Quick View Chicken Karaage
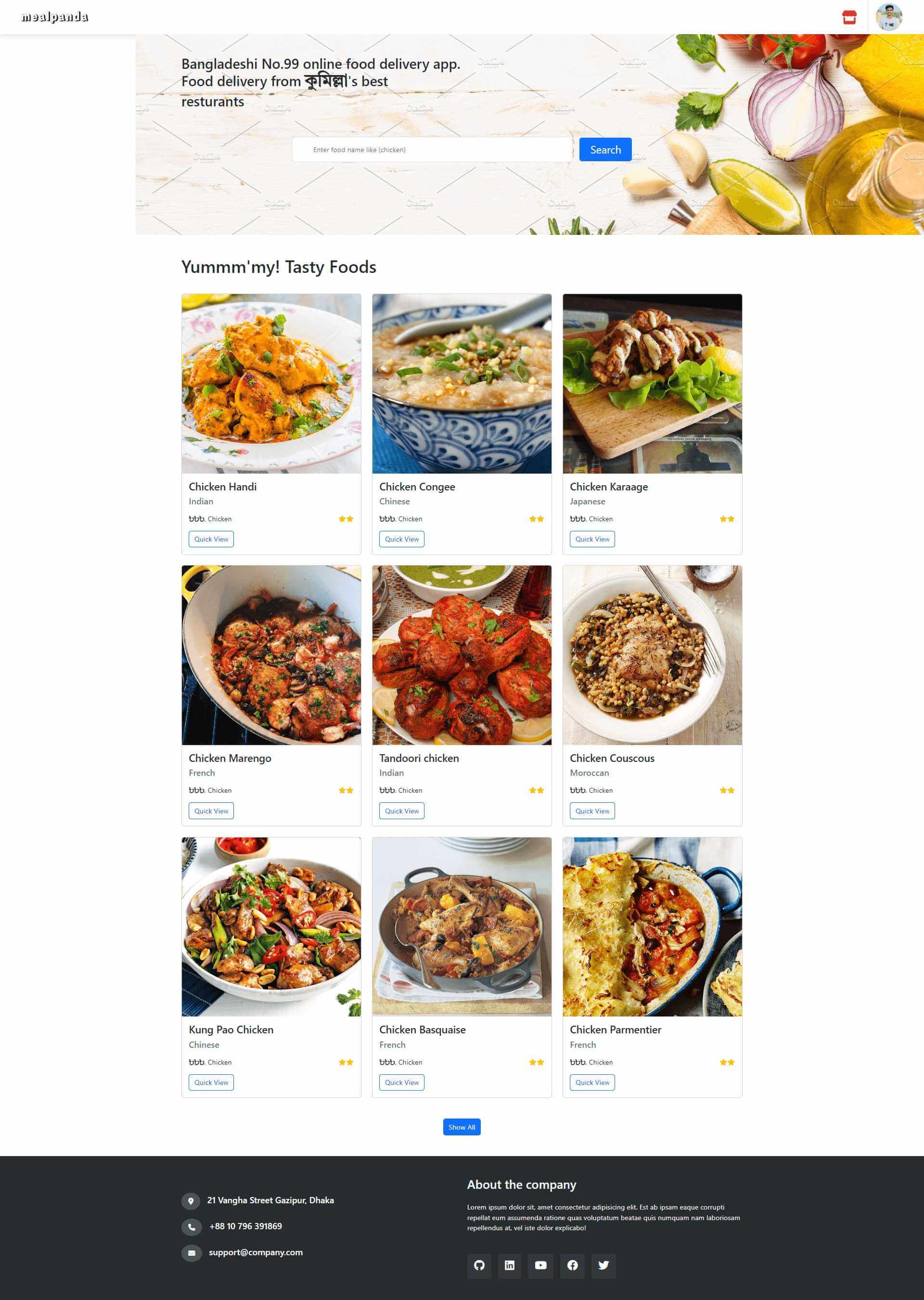This screenshot has width=924, height=1300. coord(592,539)
